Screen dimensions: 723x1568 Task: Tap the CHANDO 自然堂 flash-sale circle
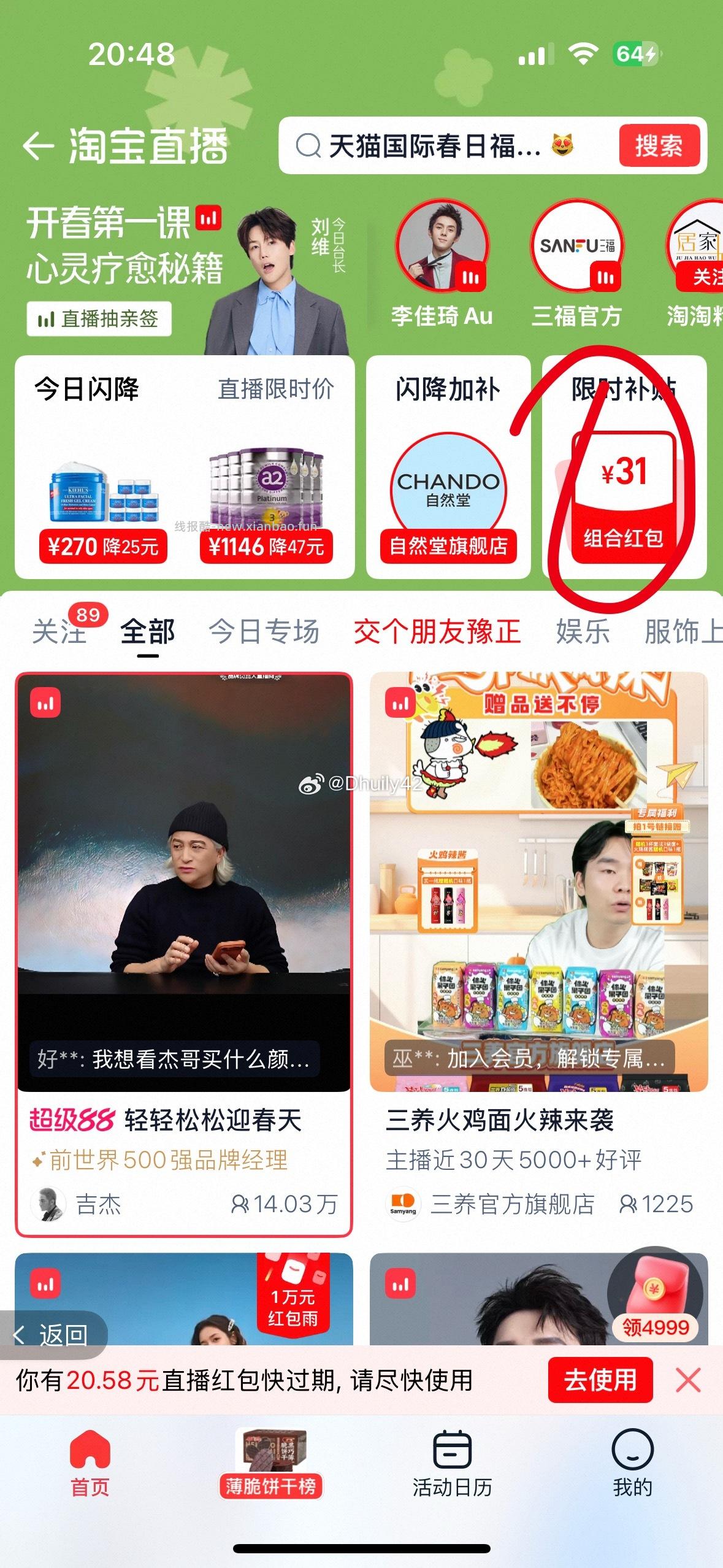tap(451, 483)
